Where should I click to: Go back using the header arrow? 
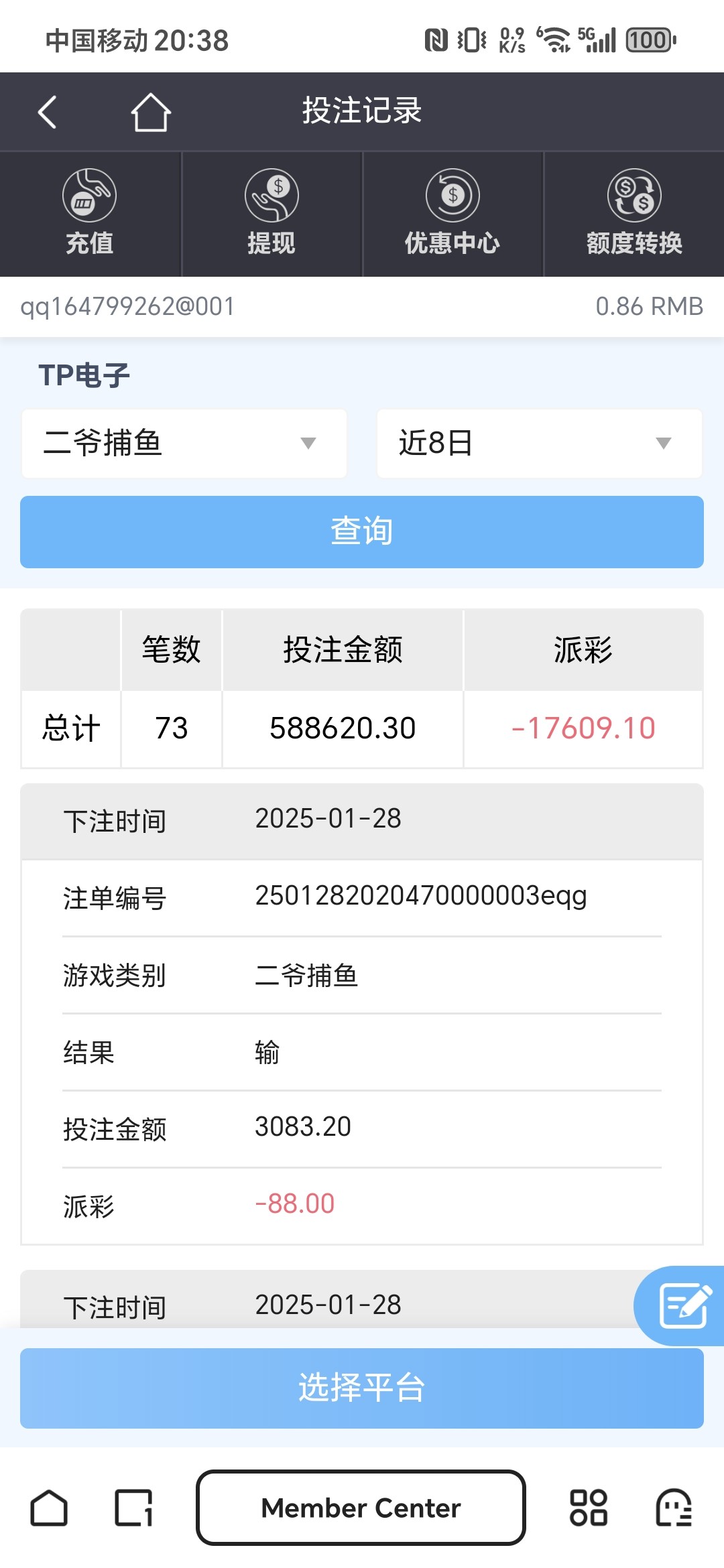47,112
